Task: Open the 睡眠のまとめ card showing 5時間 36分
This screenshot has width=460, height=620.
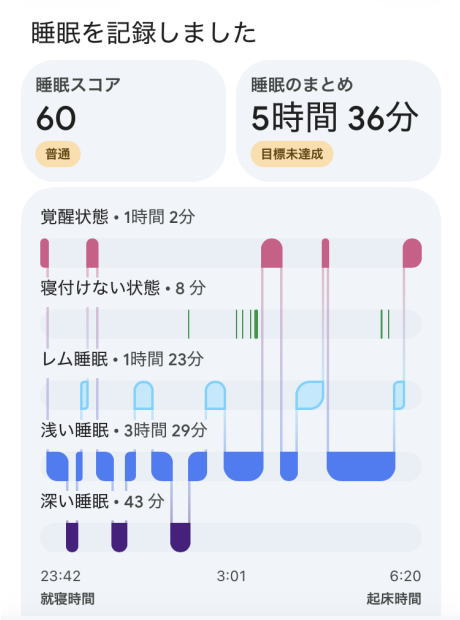Action: click(x=338, y=121)
